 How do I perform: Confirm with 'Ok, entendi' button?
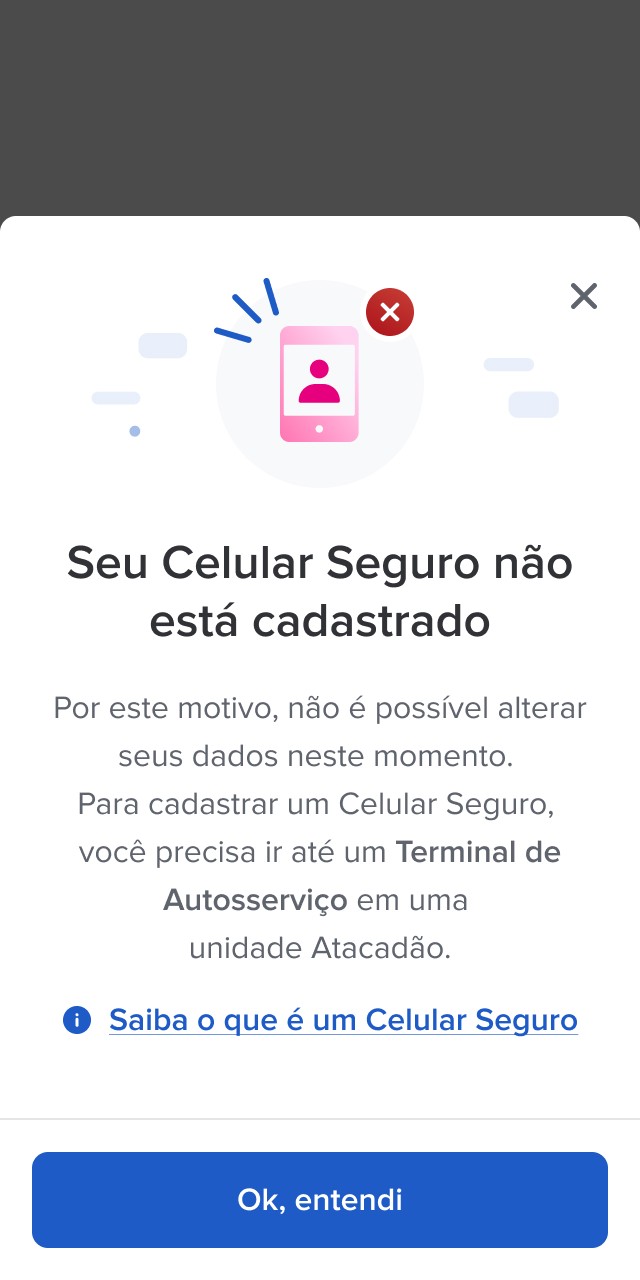coord(320,1199)
